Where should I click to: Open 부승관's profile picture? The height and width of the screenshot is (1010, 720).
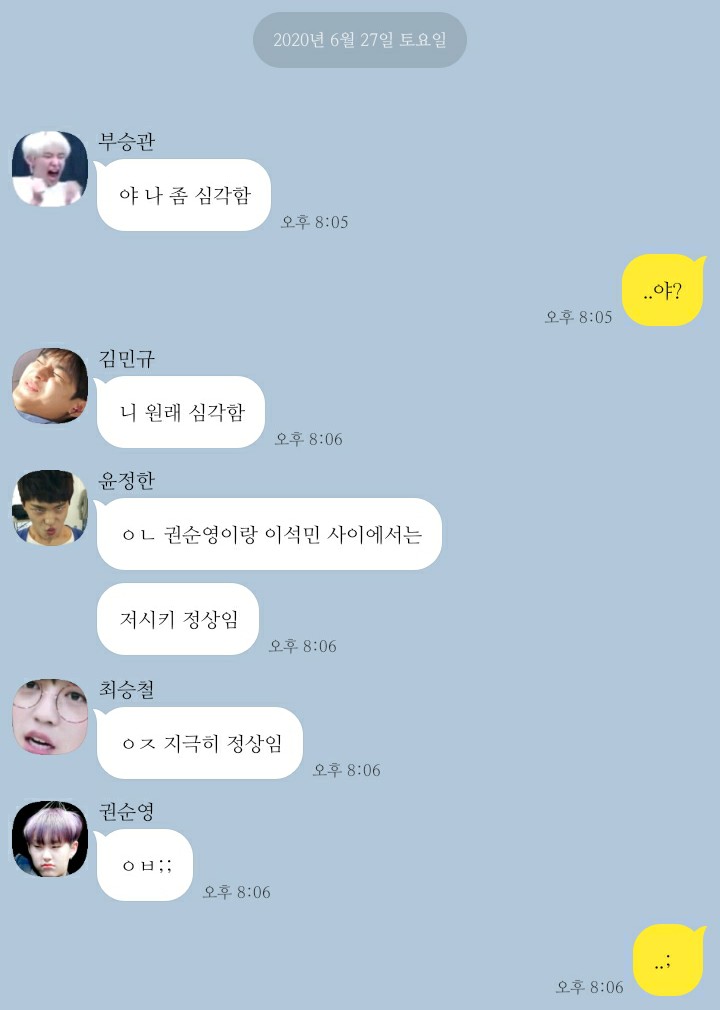pyautogui.click(x=49, y=169)
